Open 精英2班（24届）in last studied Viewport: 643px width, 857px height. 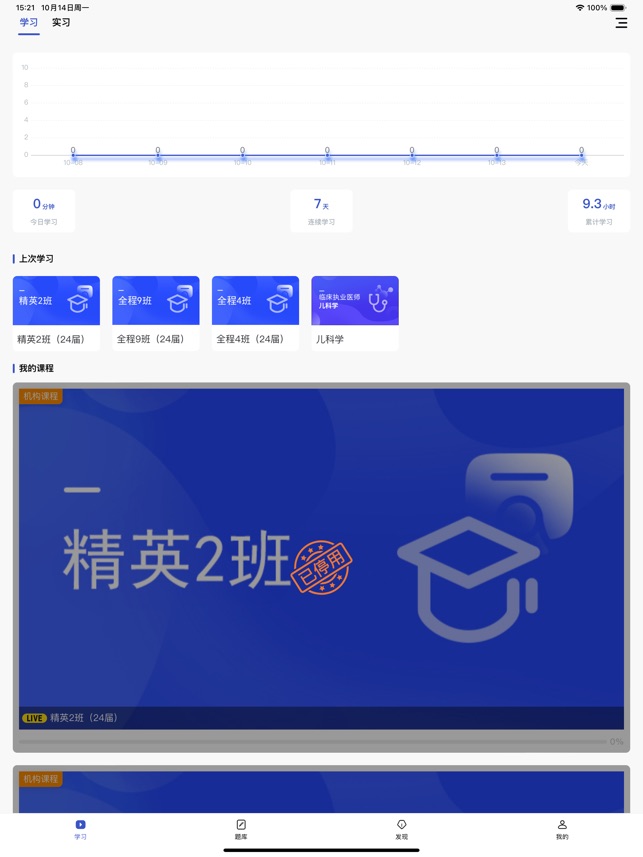(x=56, y=313)
